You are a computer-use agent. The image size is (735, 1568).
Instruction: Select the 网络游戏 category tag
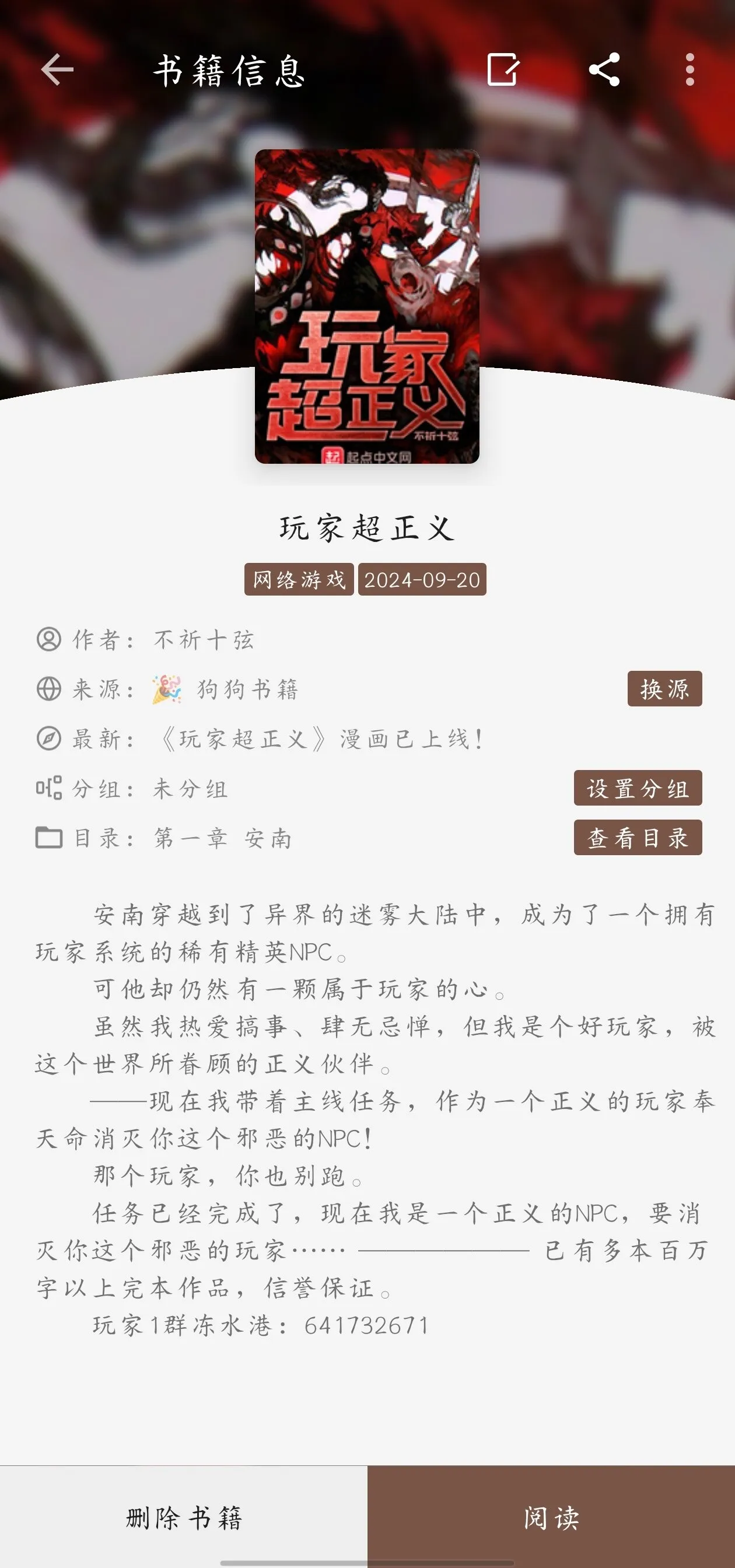click(299, 579)
